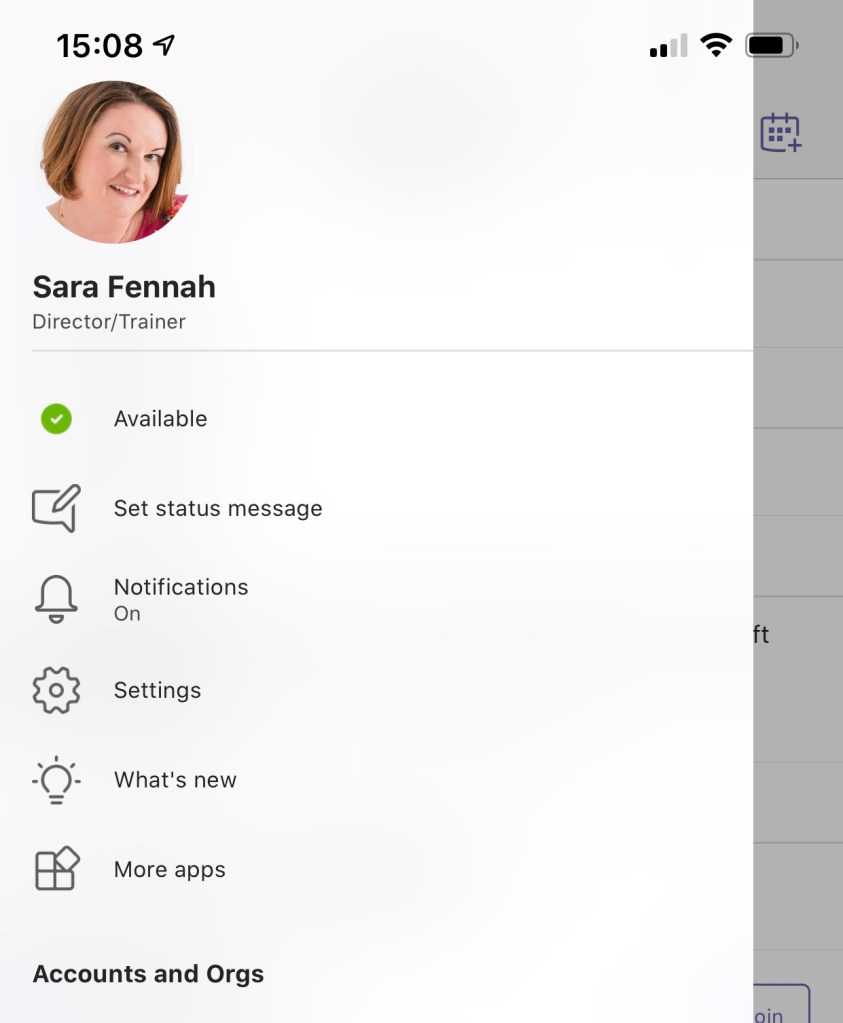Image resolution: width=843 pixels, height=1023 pixels.
Task: Open Set status message
Action: 217,508
